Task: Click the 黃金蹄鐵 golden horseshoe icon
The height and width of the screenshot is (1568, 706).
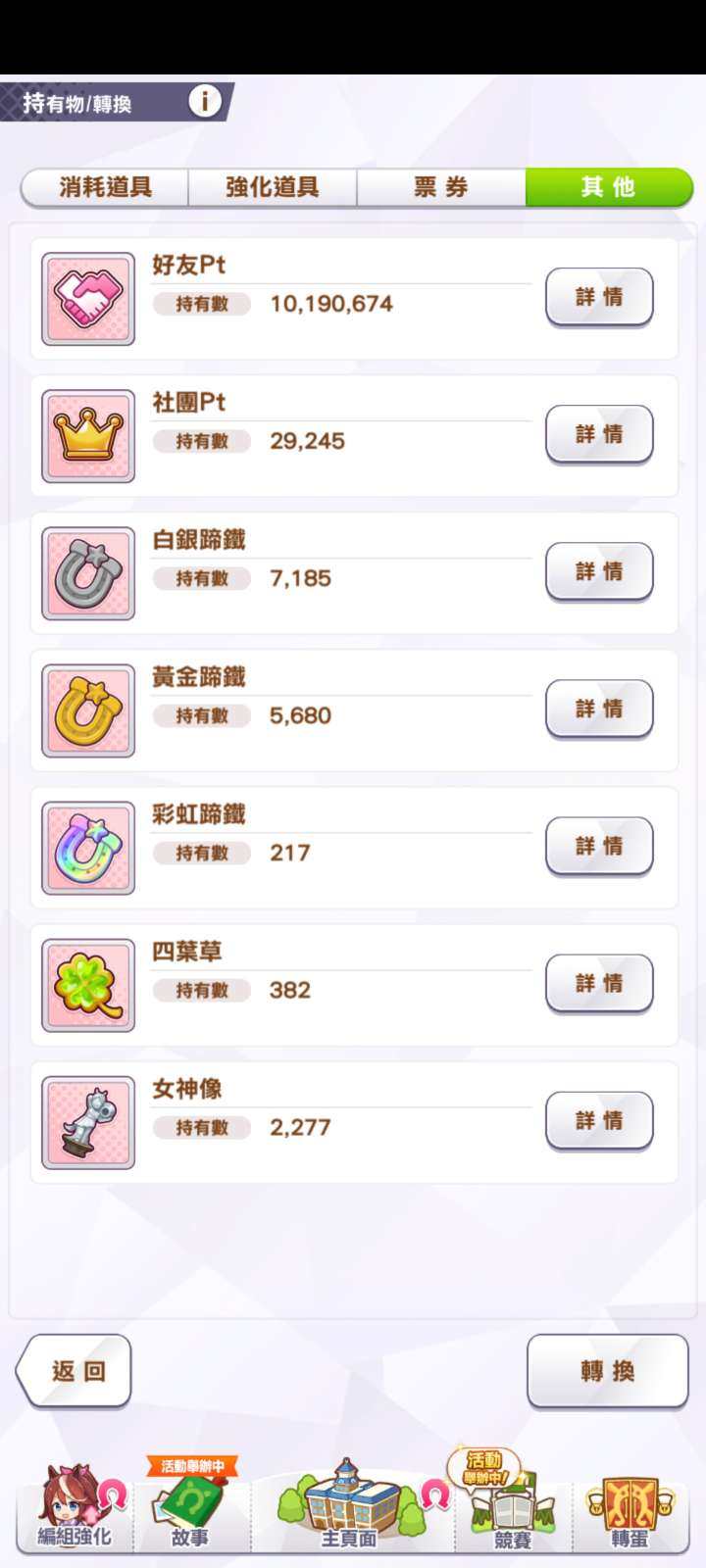Action: 87,710
